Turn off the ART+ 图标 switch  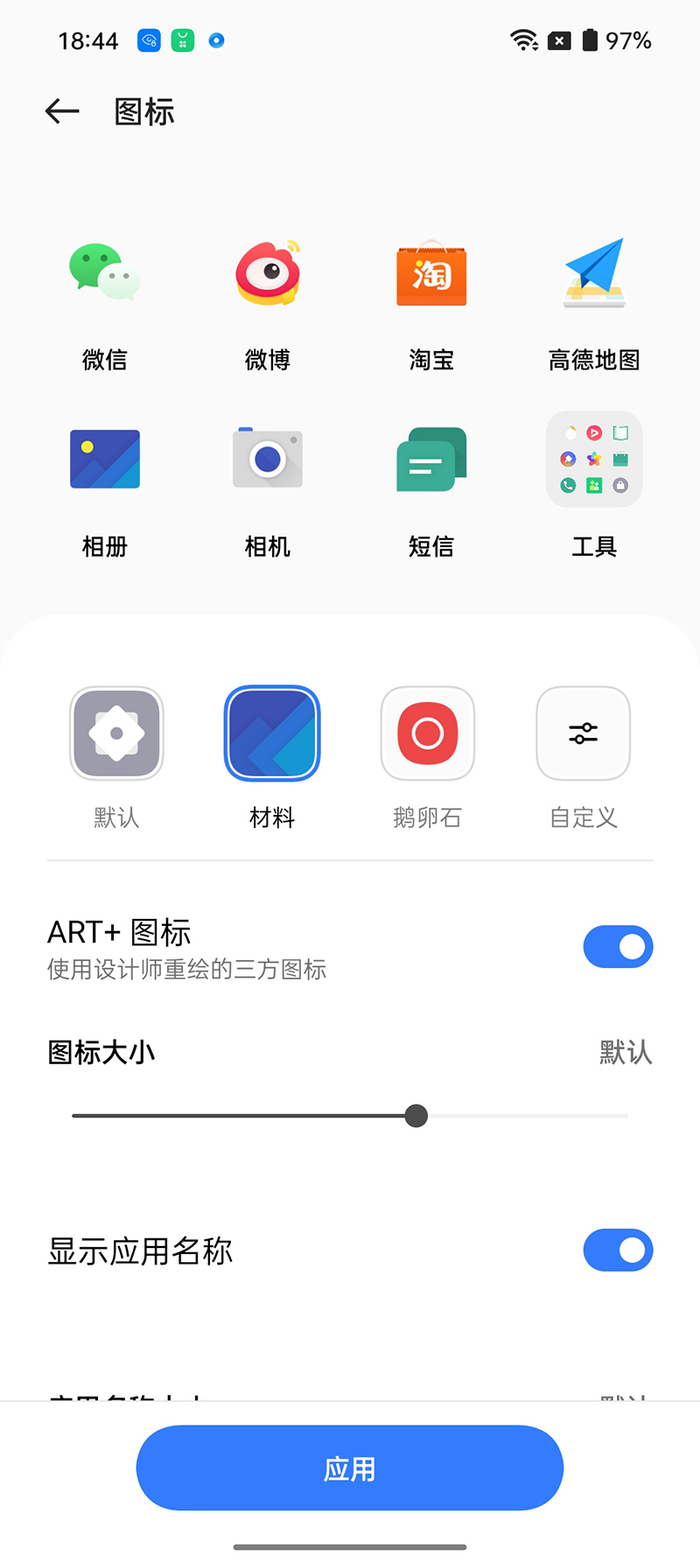pos(618,947)
